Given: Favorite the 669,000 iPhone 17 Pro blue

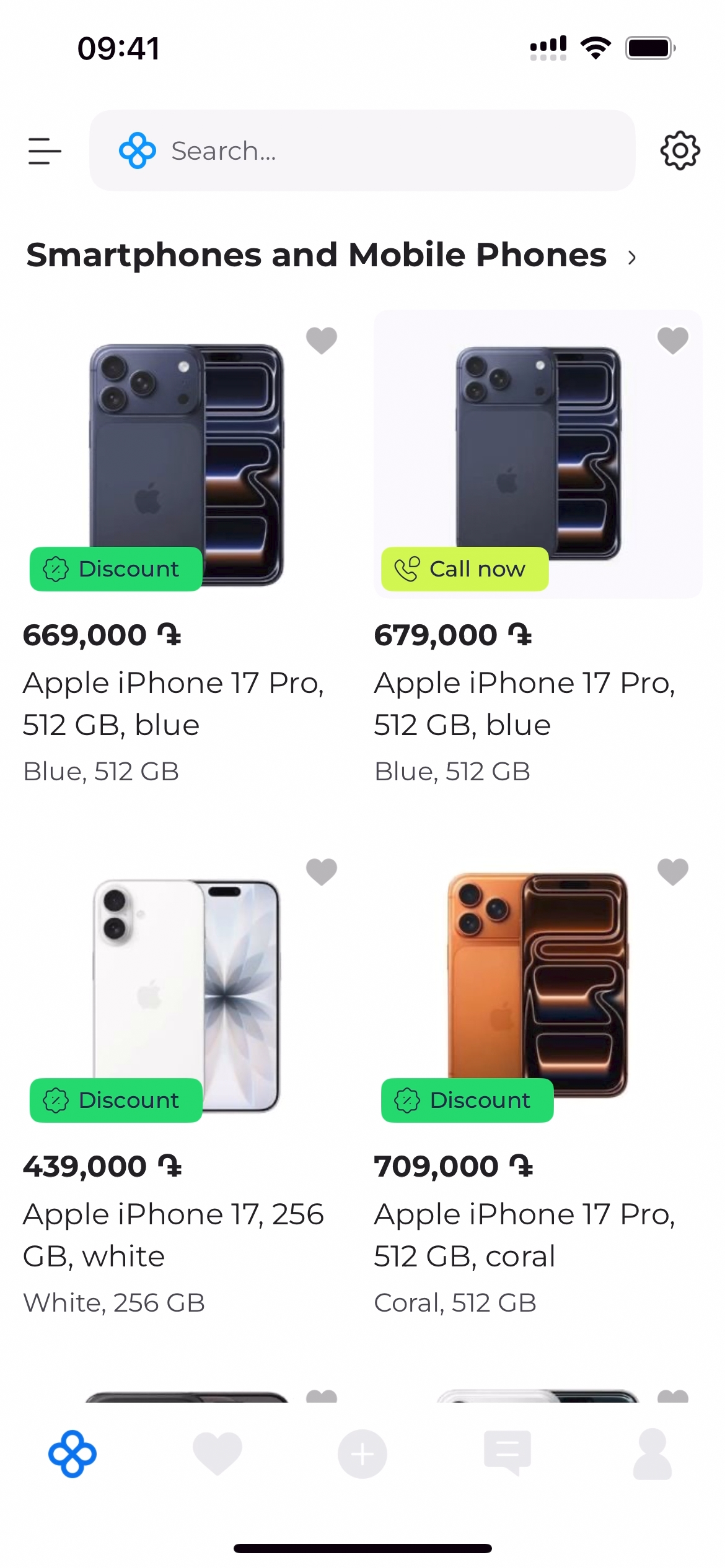Looking at the screenshot, I should coord(322,340).
